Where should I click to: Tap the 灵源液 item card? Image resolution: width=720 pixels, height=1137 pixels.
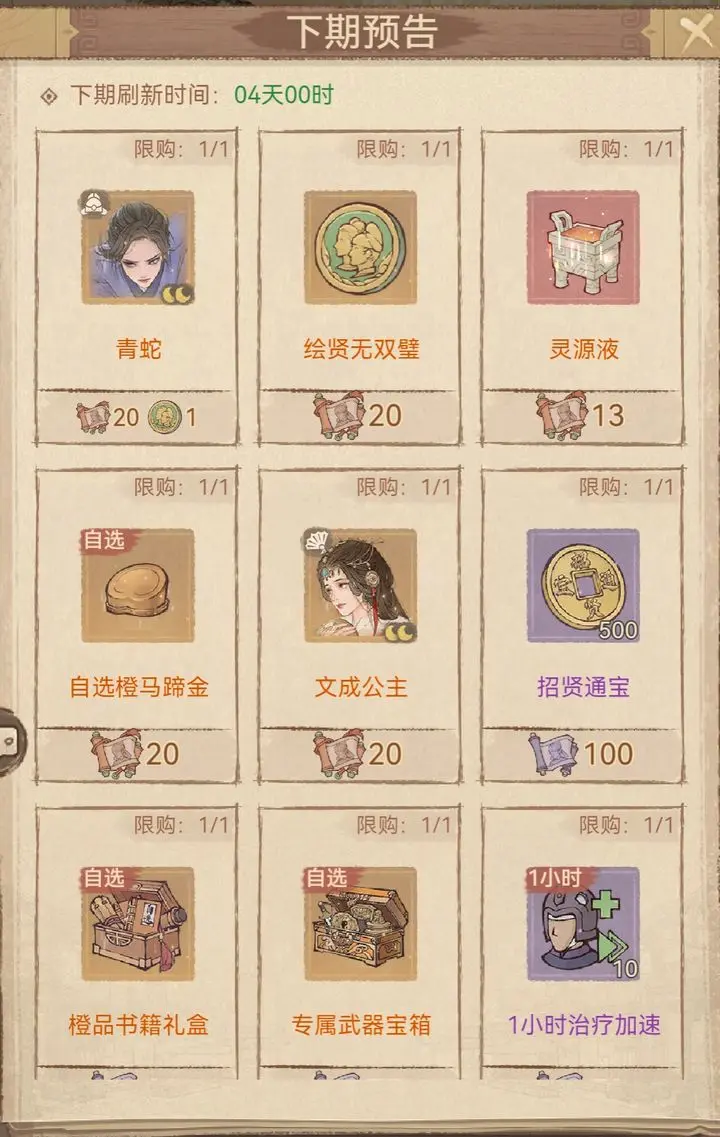(x=582, y=248)
